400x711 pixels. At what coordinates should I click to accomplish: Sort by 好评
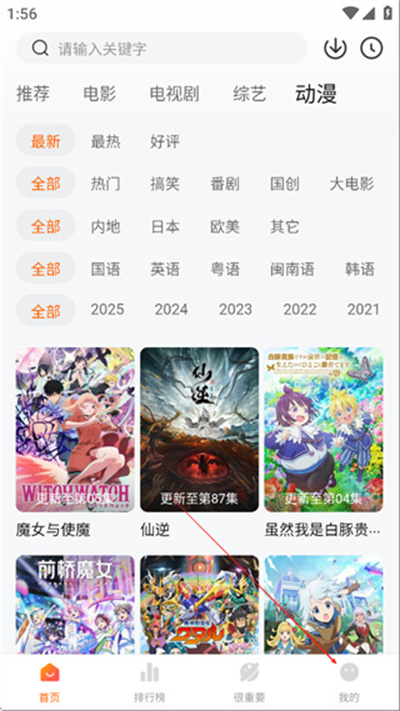pos(165,141)
